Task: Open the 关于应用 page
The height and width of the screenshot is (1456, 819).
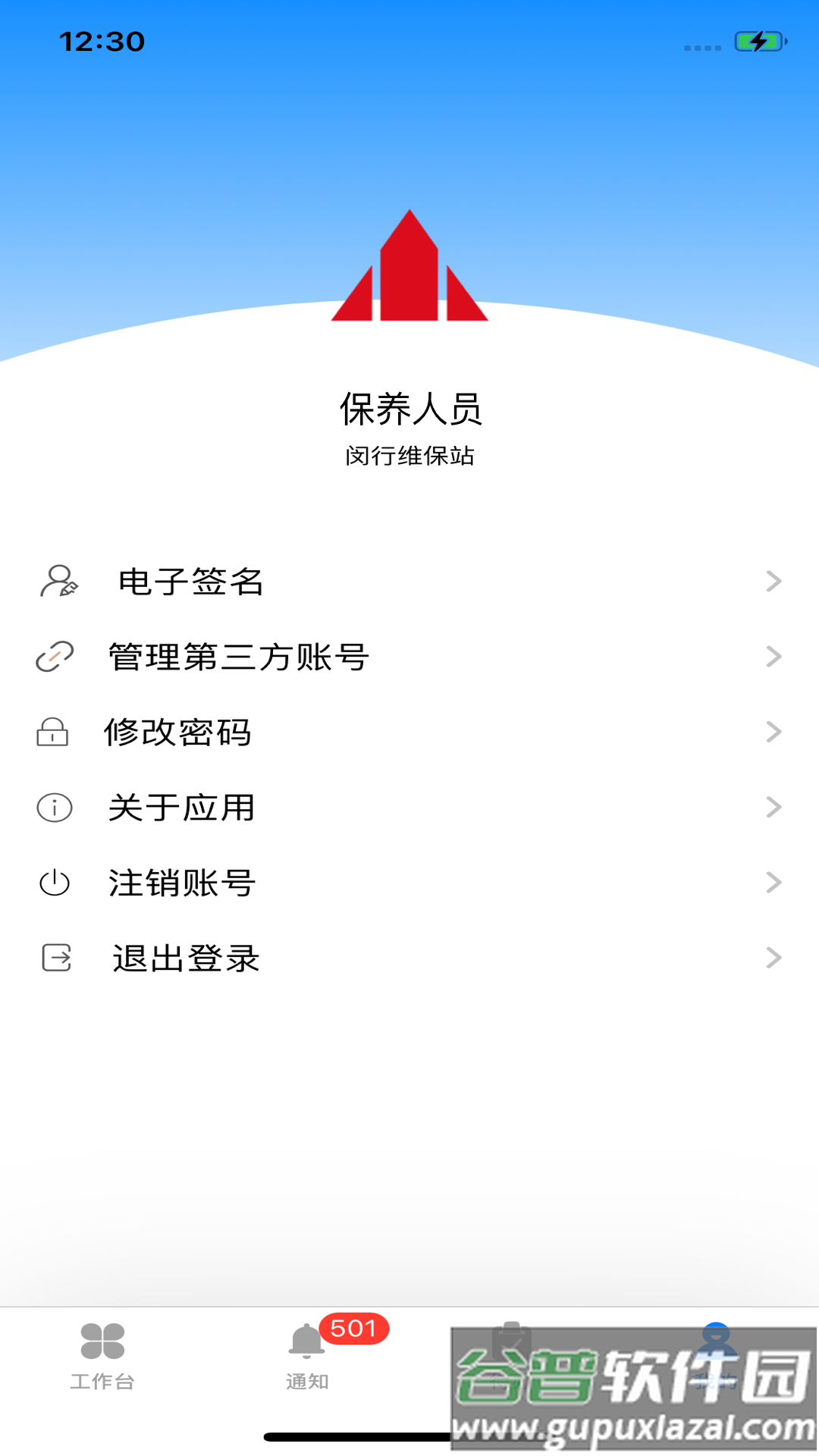Action: click(182, 807)
